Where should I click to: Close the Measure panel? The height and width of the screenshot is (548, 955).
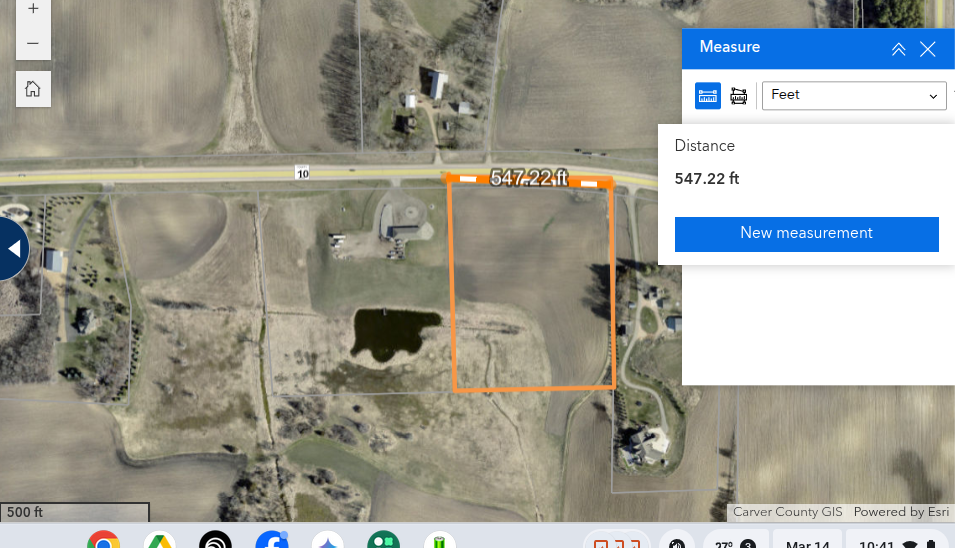point(928,49)
